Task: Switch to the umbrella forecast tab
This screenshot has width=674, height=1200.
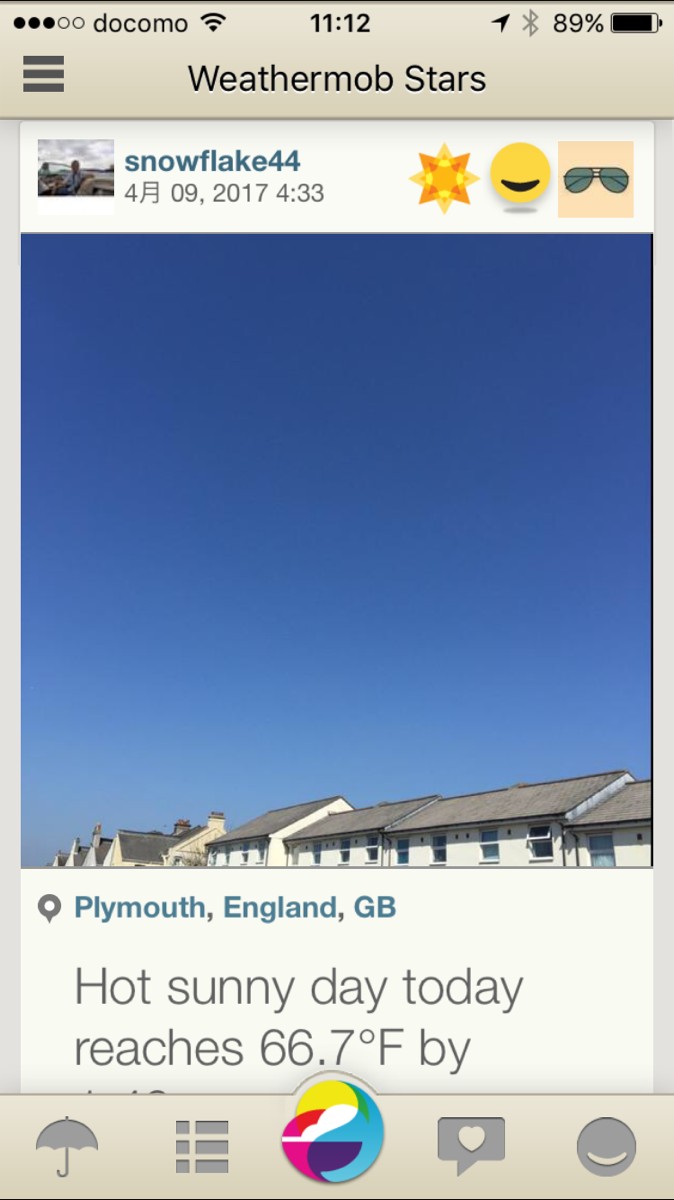Action: 67,1146
